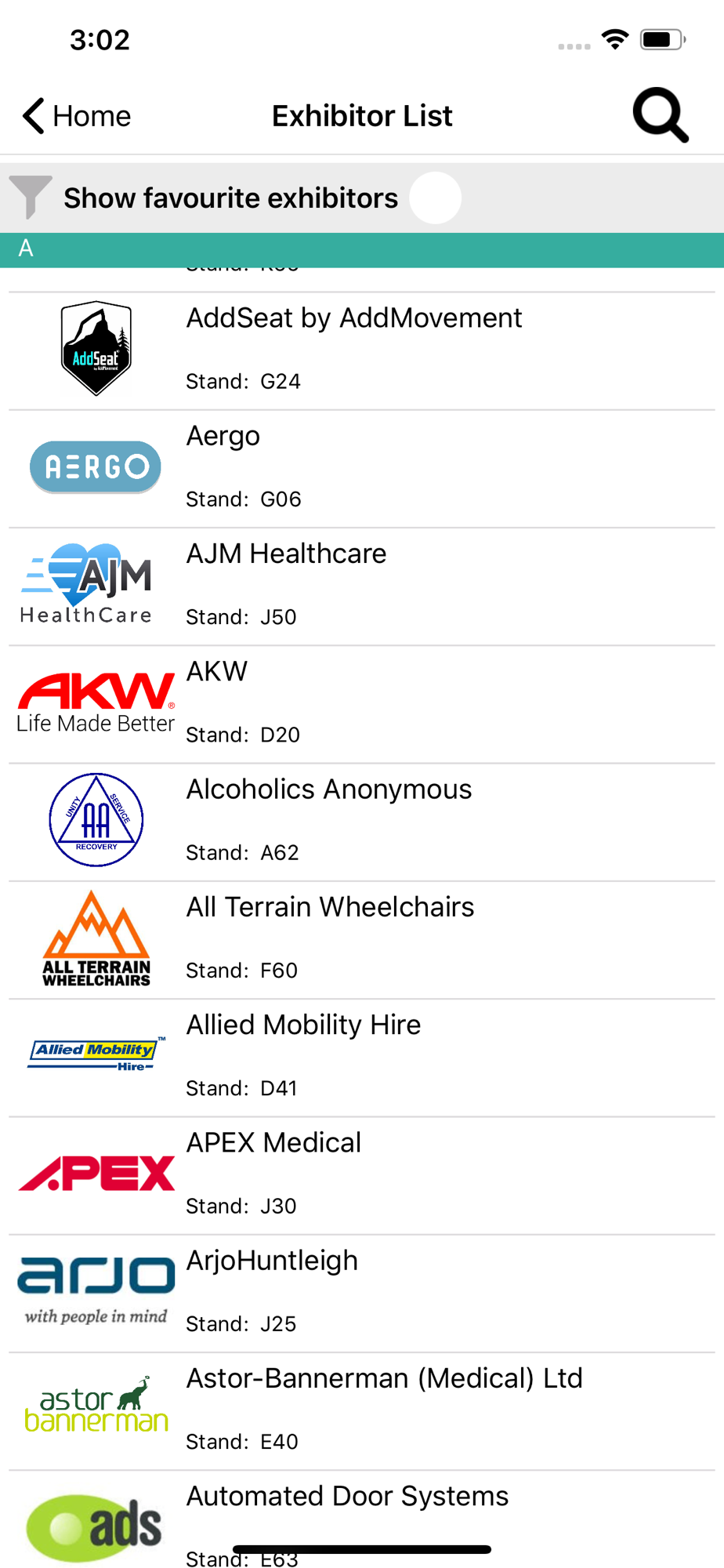Open the exhibitor search
Image resolution: width=724 pixels, height=1568 pixels.
[x=661, y=115]
